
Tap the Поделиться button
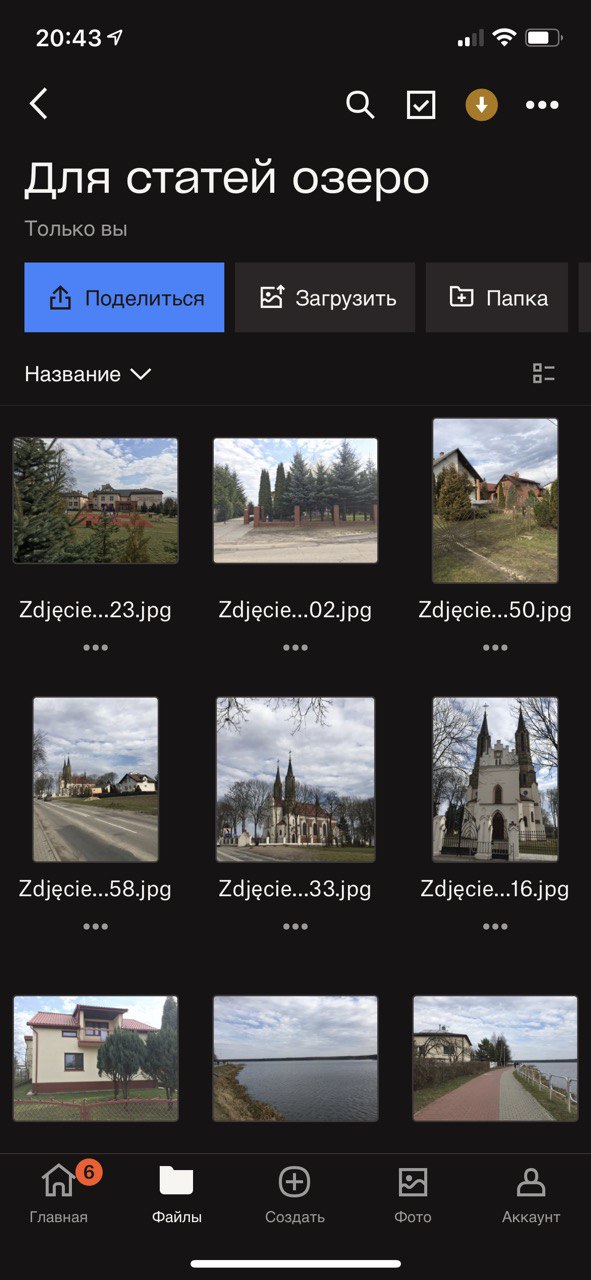pos(124,297)
